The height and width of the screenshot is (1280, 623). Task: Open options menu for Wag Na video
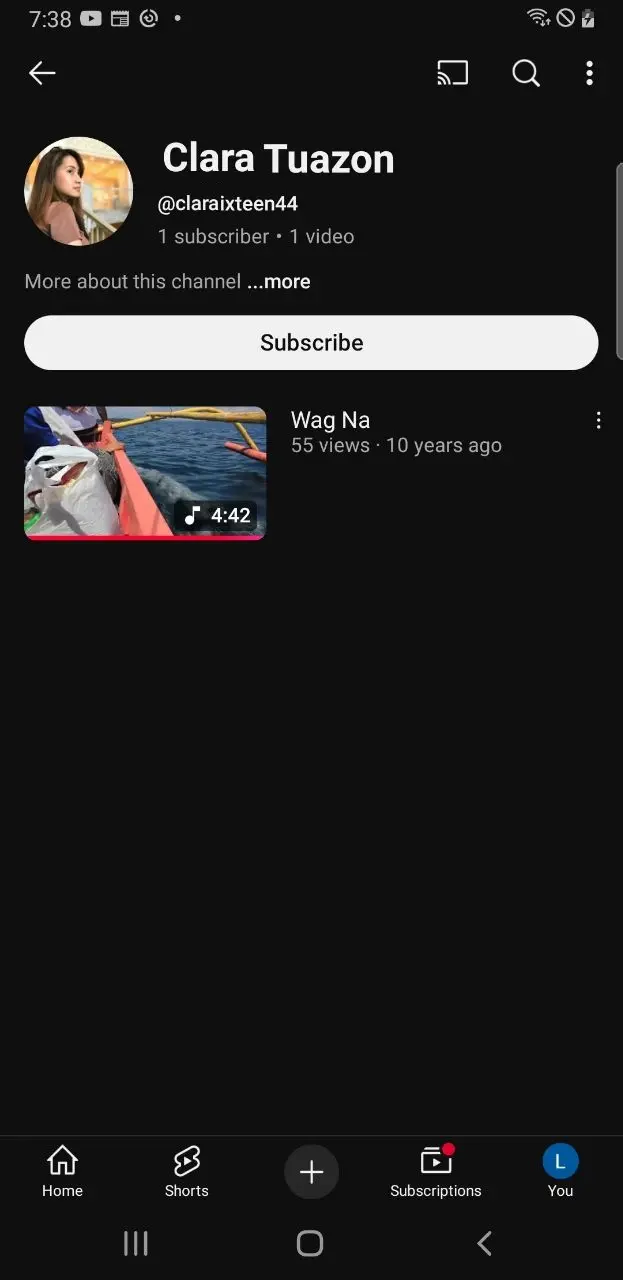(598, 421)
